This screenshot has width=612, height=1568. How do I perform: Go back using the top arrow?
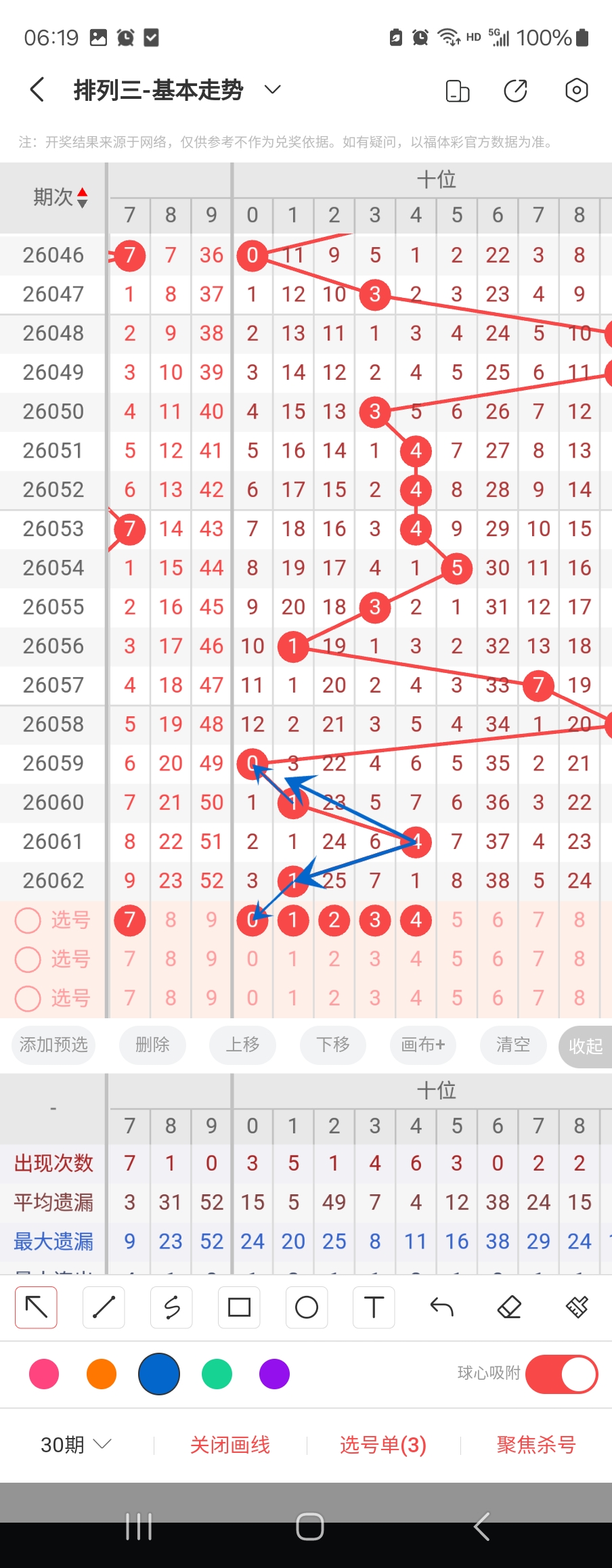[38, 90]
